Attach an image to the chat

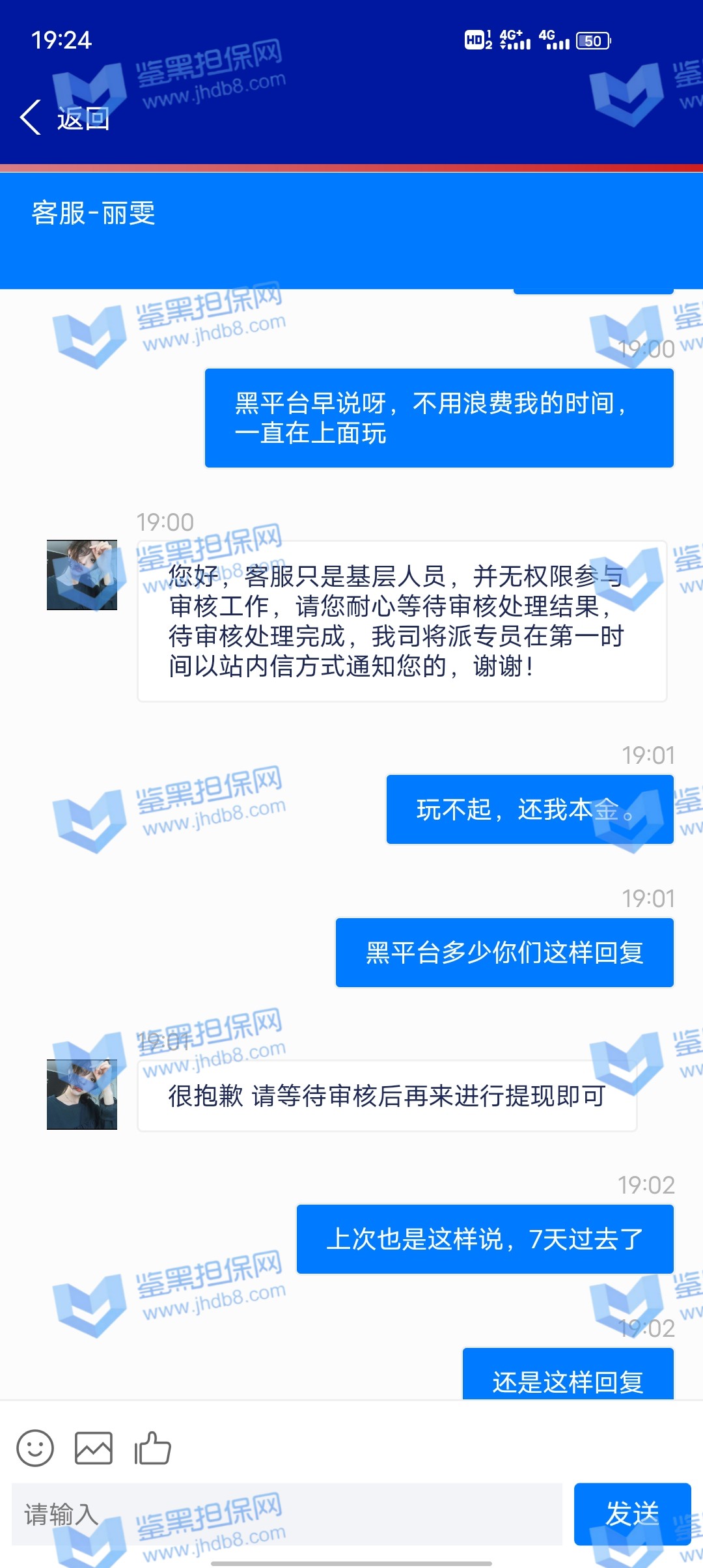(x=94, y=1448)
